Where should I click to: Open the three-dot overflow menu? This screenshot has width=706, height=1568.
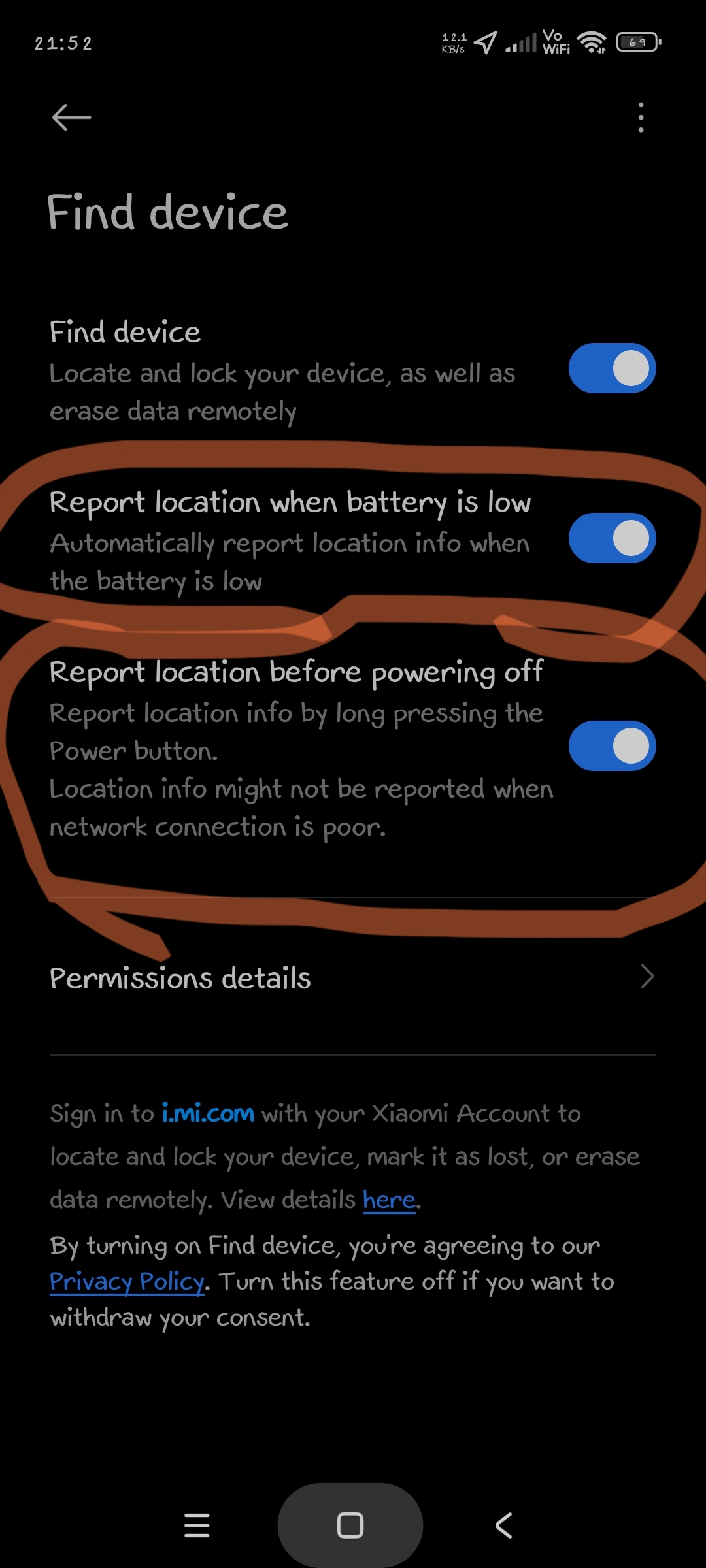click(x=641, y=118)
